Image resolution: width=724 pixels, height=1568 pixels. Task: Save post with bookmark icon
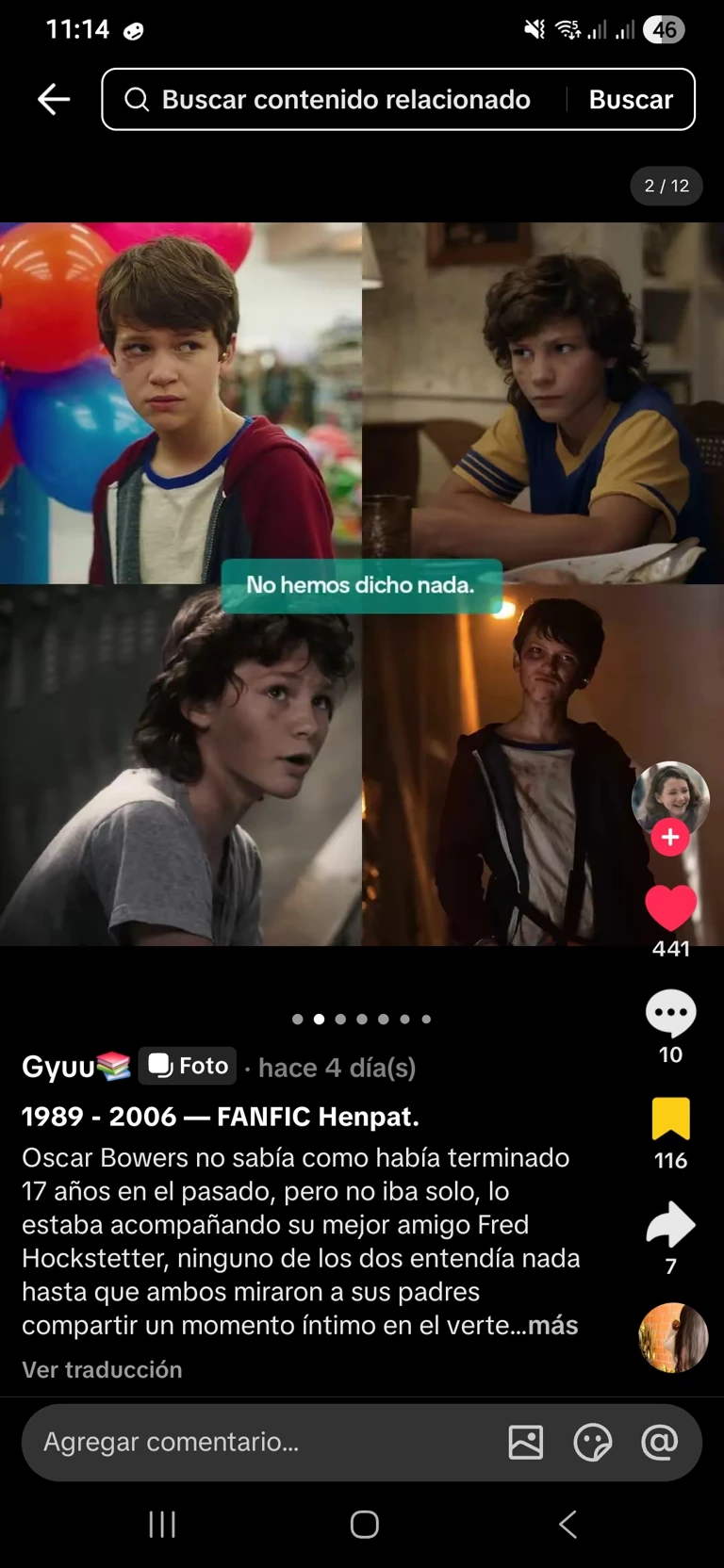[x=670, y=1119]
